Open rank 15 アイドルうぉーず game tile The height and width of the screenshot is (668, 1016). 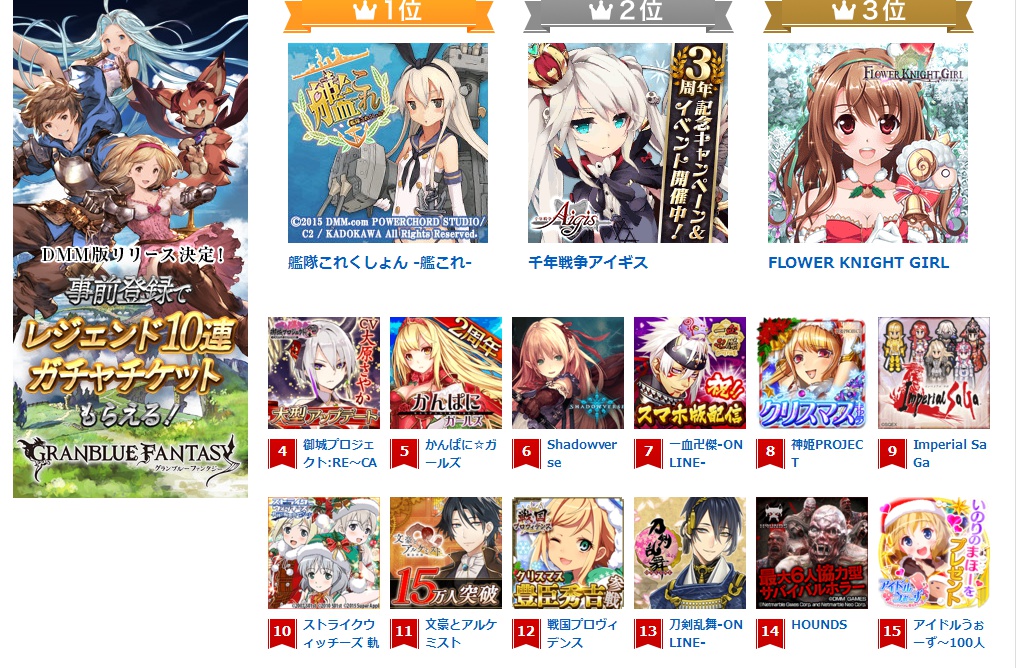[x=934, y=554]
